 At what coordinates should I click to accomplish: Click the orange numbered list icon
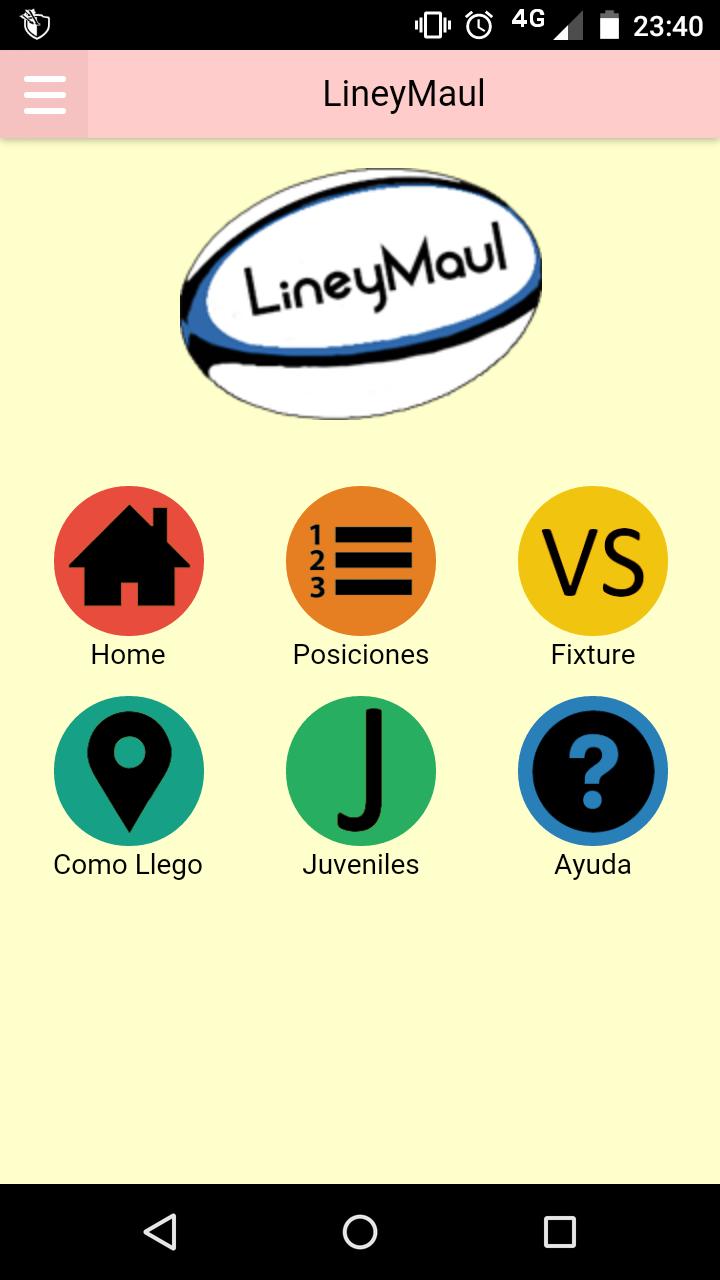360,560
